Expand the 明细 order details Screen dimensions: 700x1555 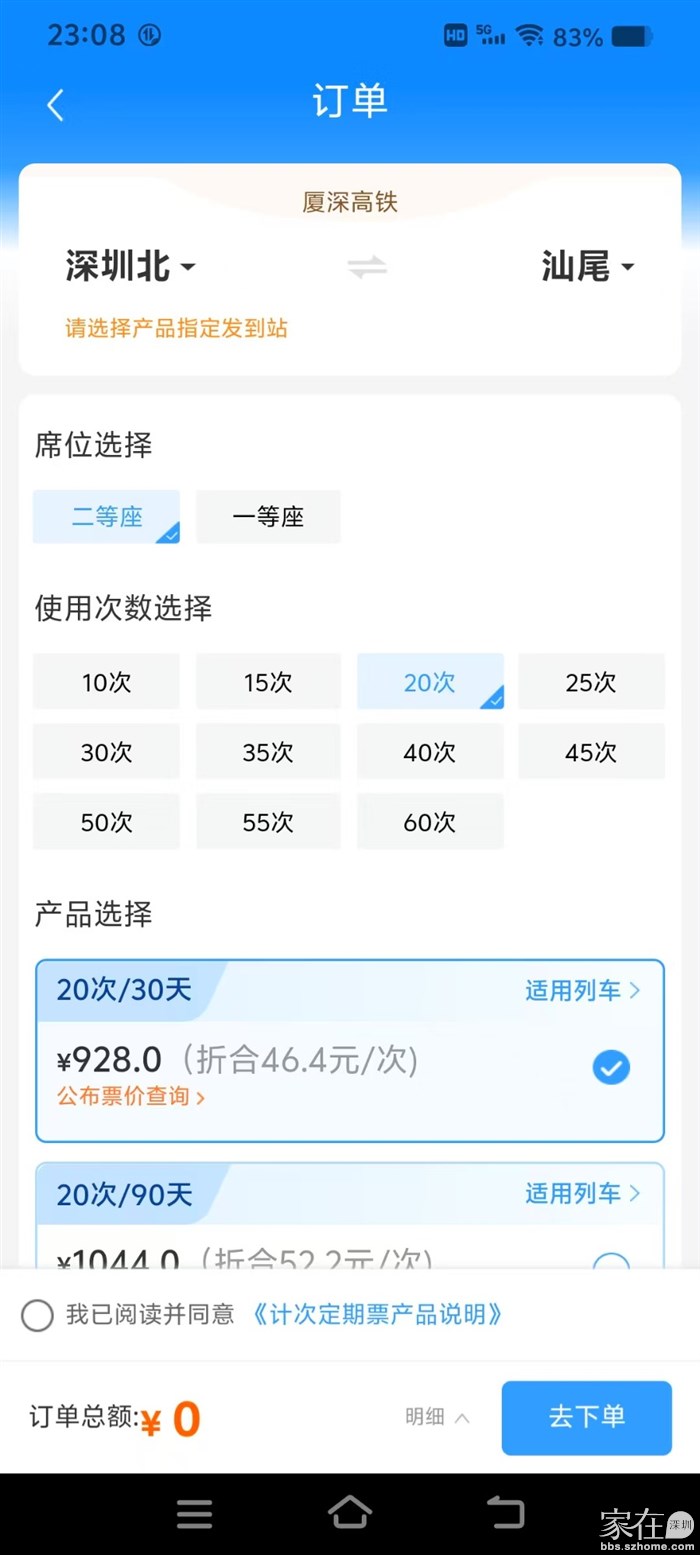click(437, 1417)
